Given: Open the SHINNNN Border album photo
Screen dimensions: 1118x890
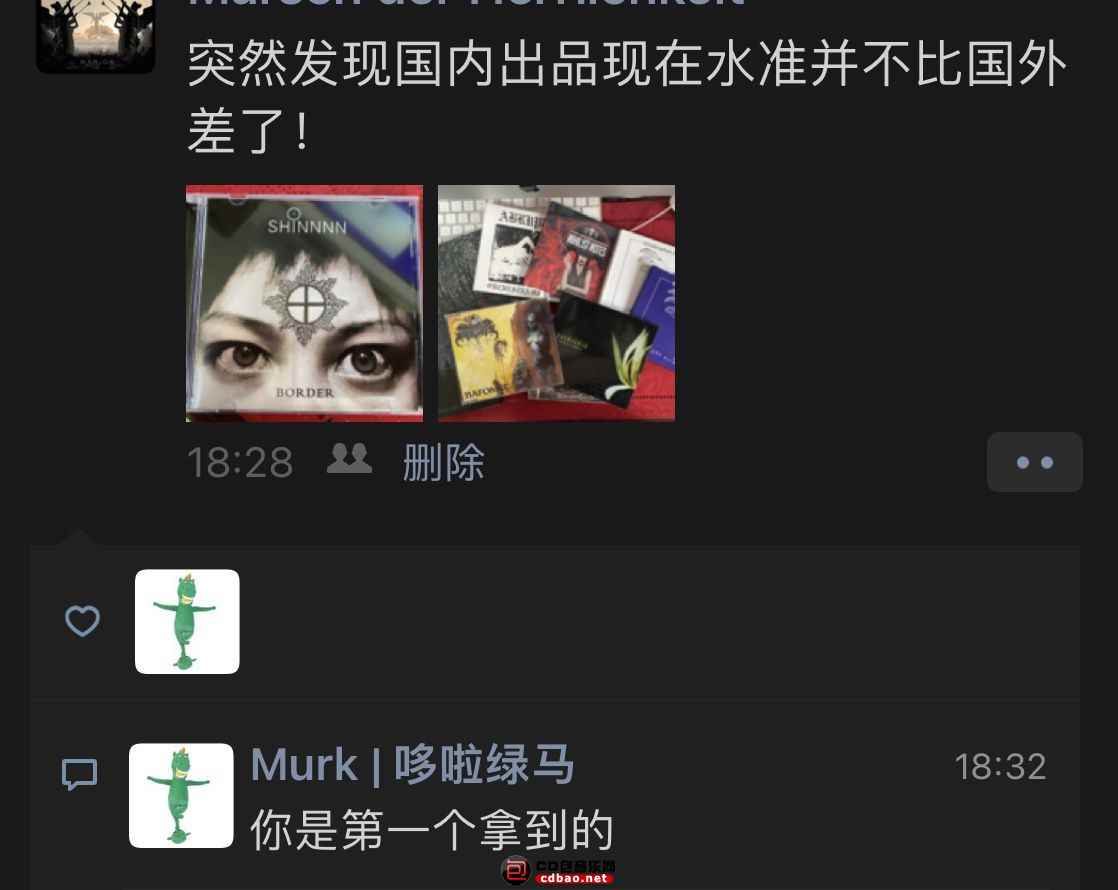Looking at the screenshot, I should (x=304, y=303).
